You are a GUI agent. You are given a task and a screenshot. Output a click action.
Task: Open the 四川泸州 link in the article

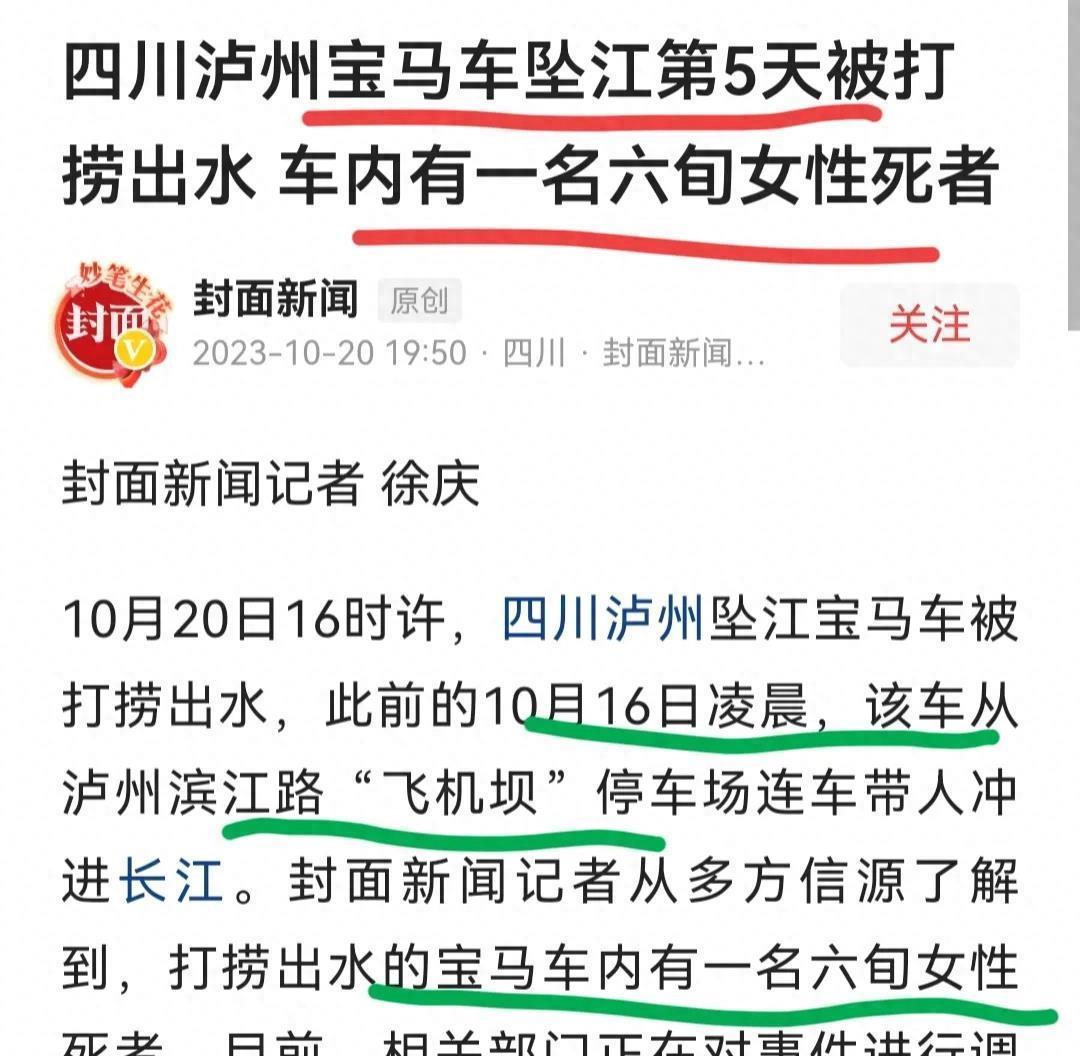[602, 621]
